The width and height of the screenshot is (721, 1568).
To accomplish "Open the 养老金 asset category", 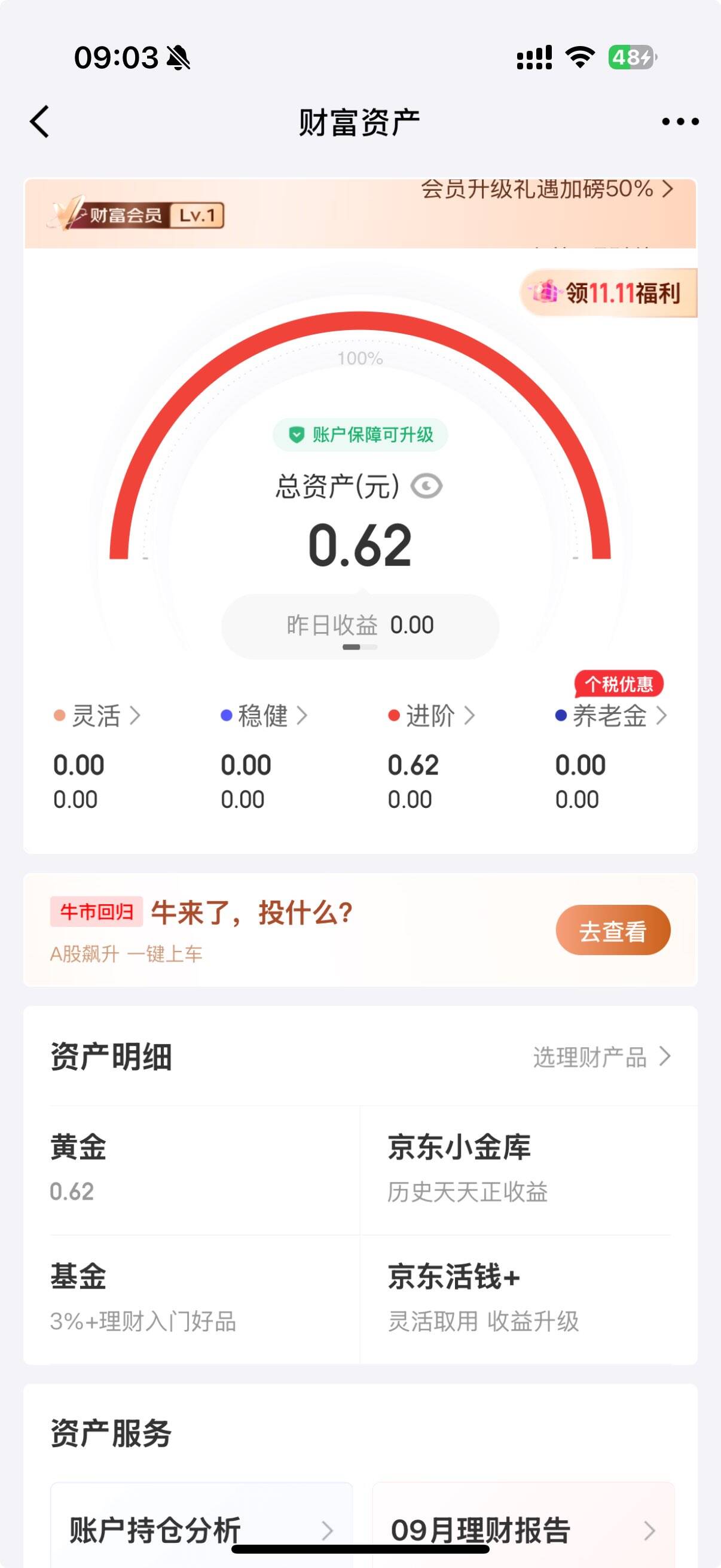I will 611,715.
